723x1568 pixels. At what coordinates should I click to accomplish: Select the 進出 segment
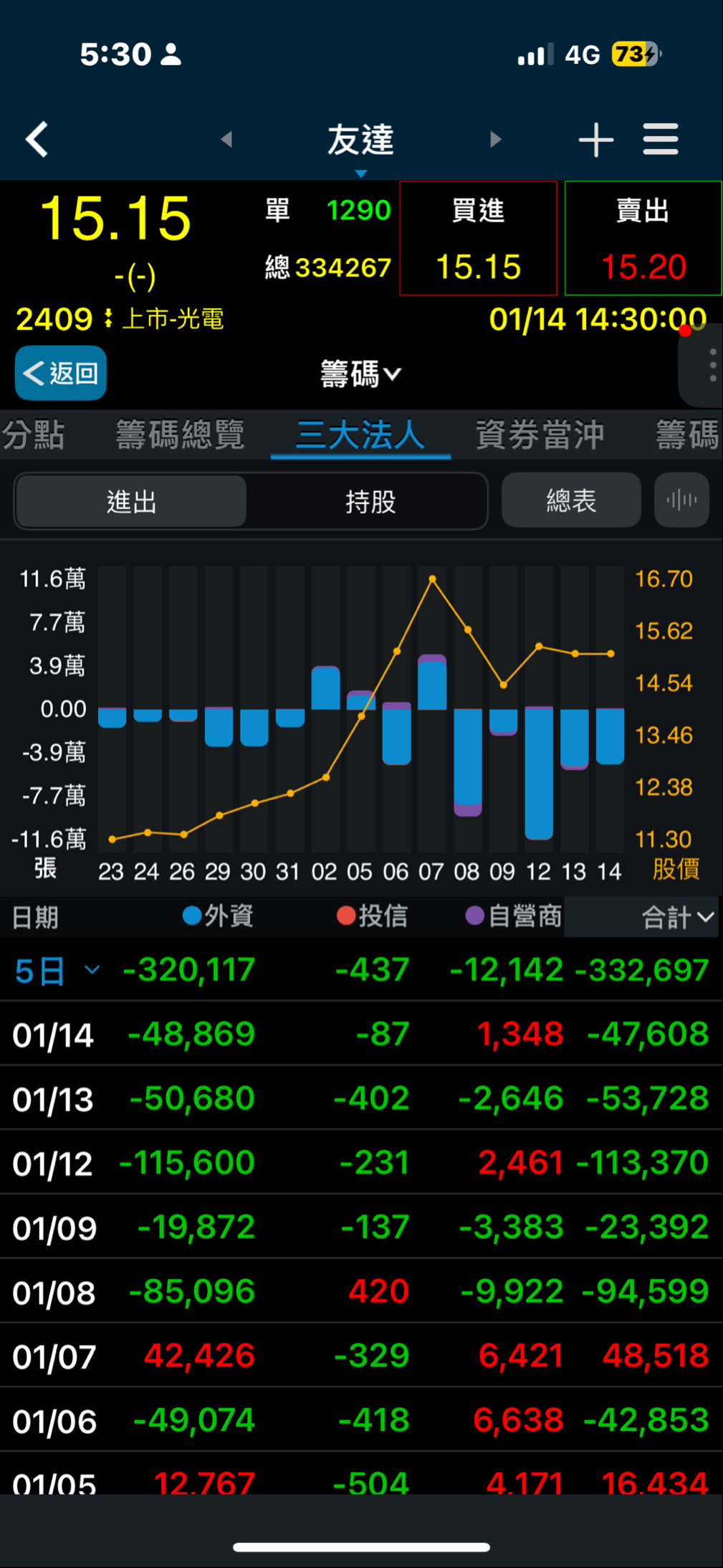coord(131,502)
